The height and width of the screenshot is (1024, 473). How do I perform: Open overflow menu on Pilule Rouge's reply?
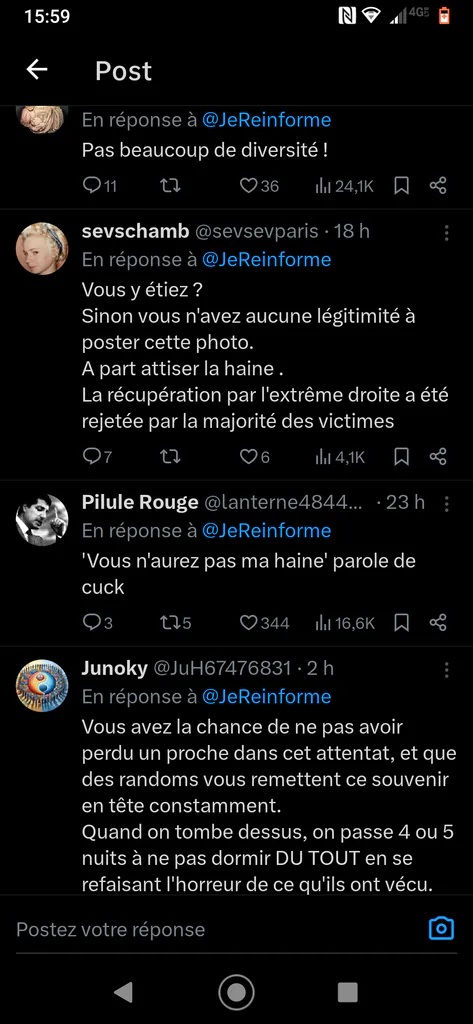pyautogui.click(x=447, y=504)
